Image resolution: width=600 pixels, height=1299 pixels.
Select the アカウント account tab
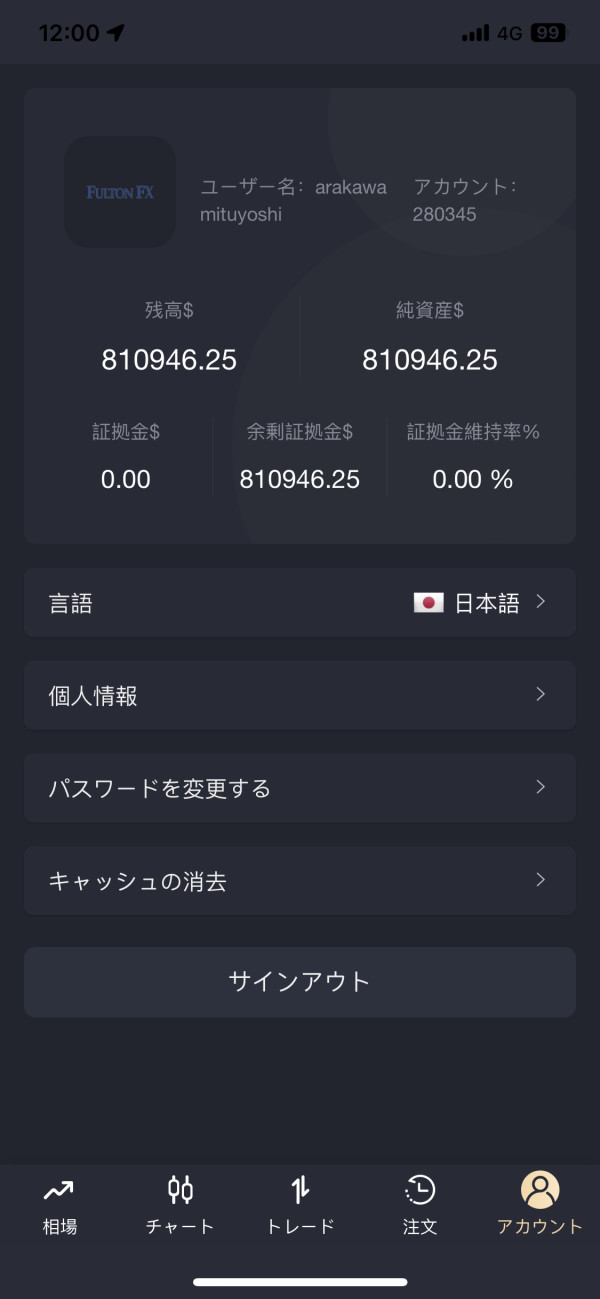pos(540,1205)
